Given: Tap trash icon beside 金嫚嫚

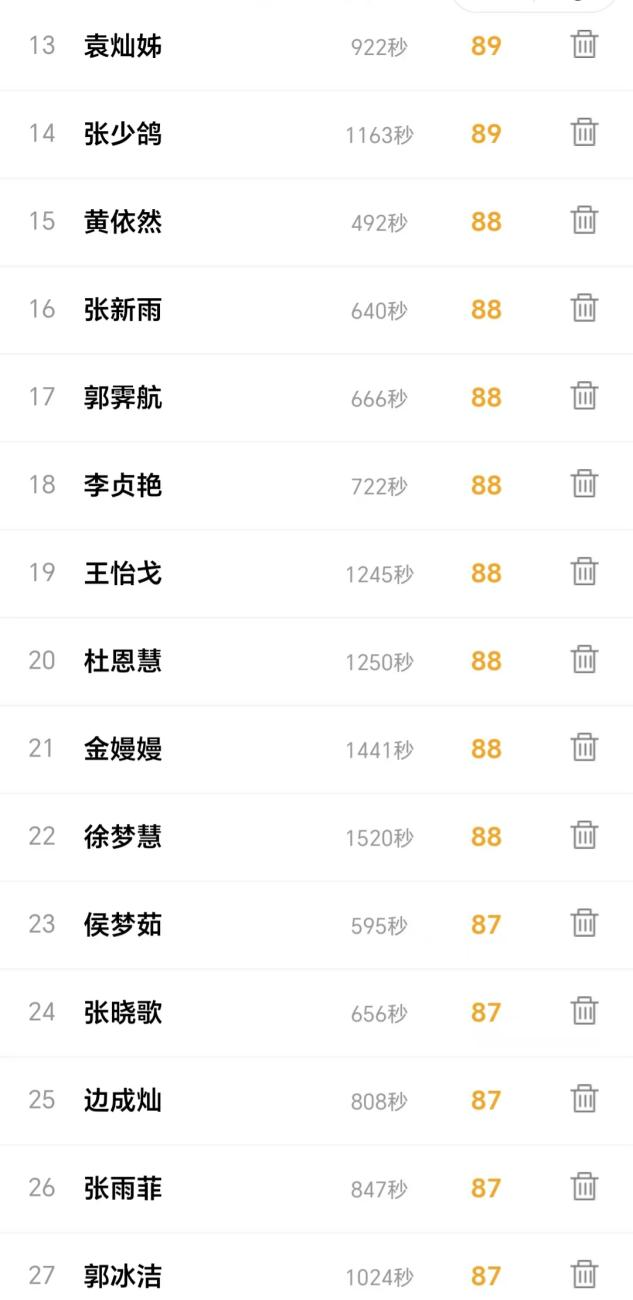Looking at the screenshot, I should (x=585, y=747).
